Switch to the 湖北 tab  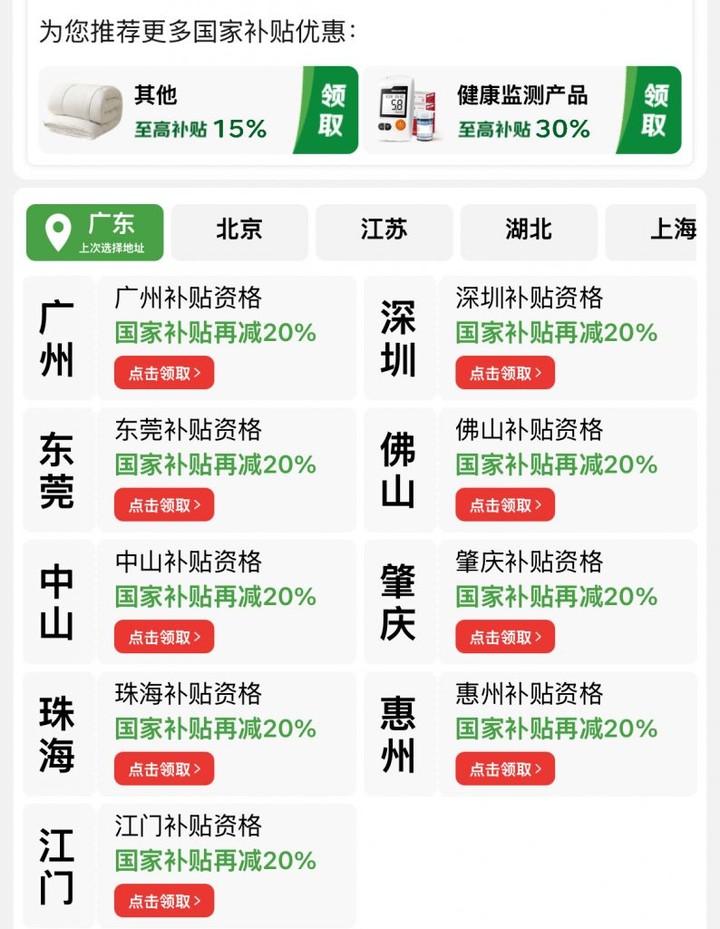528,232
